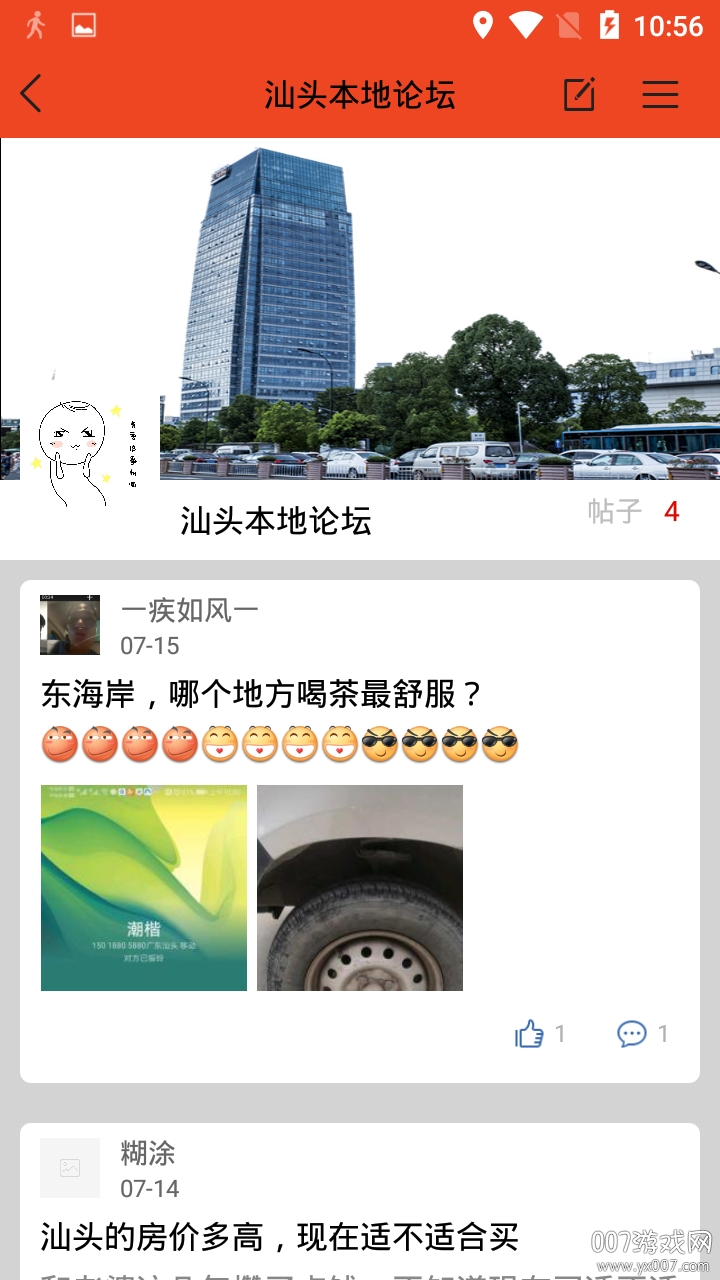Open comments on the 东海岸 post

(x=633, y=1034)
